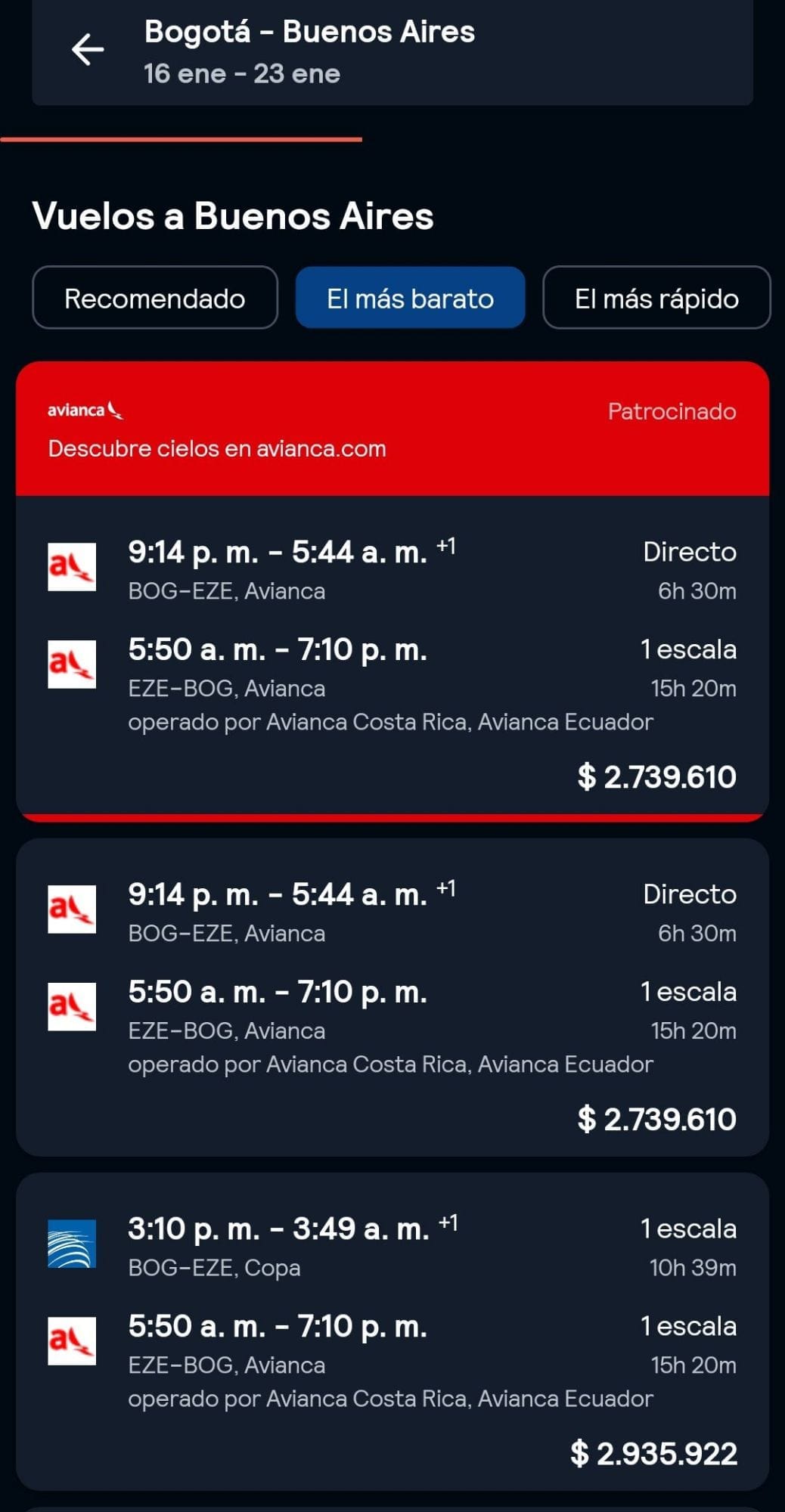
Task: Open the sponsored Avianca flight for $2.739.610
Action: click(392, 658)
